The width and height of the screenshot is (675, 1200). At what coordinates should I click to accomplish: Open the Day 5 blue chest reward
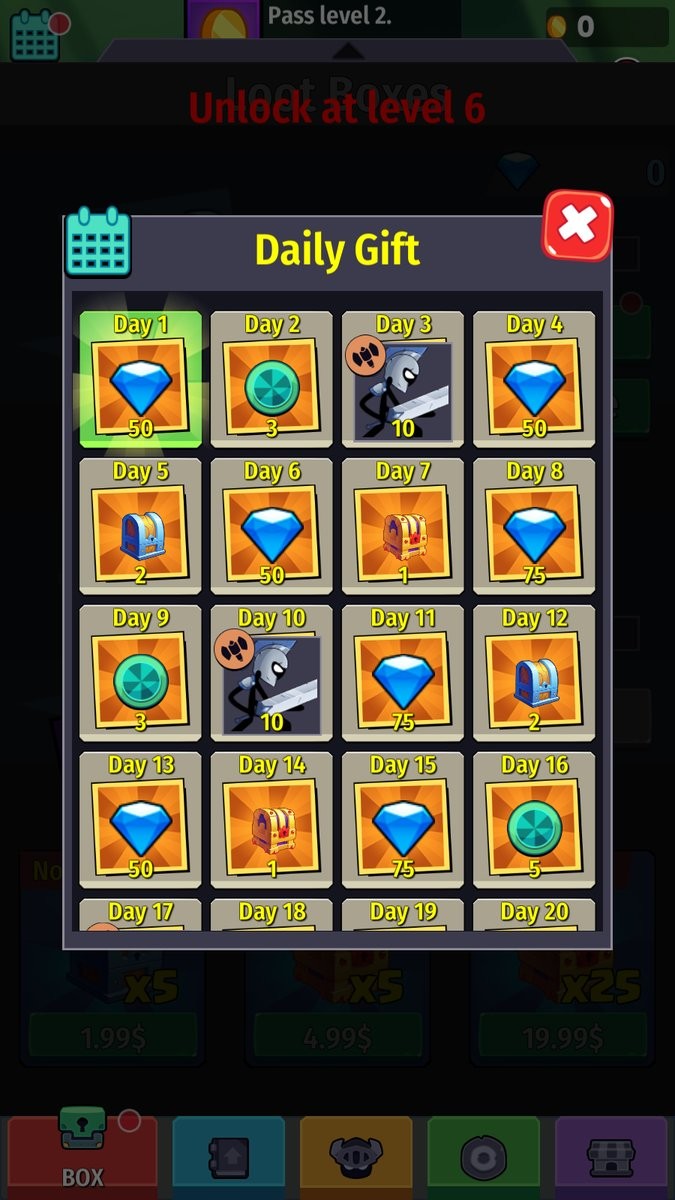point(140,528)
